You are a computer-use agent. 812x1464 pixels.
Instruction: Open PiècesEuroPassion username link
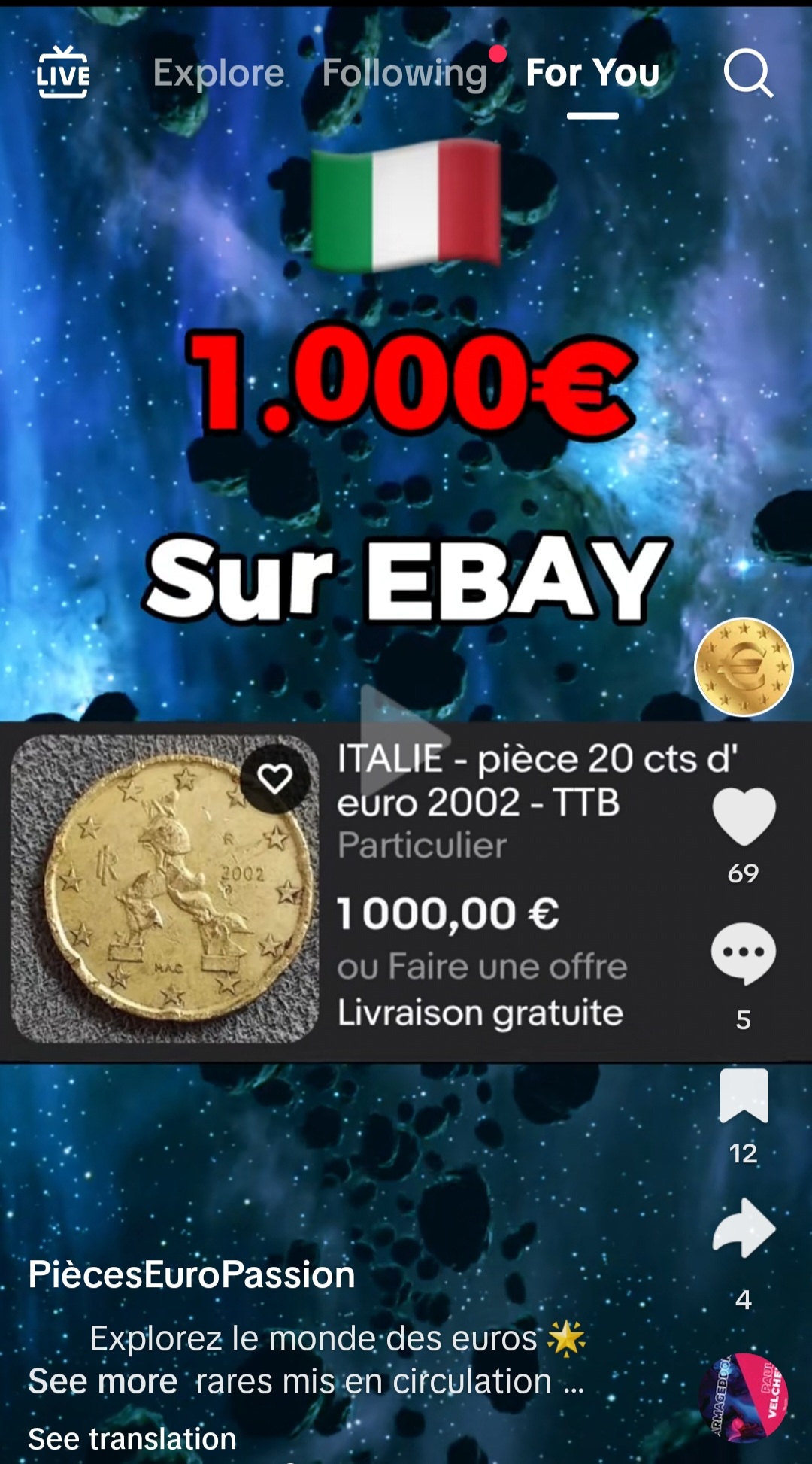click(x=192, y=1274)
